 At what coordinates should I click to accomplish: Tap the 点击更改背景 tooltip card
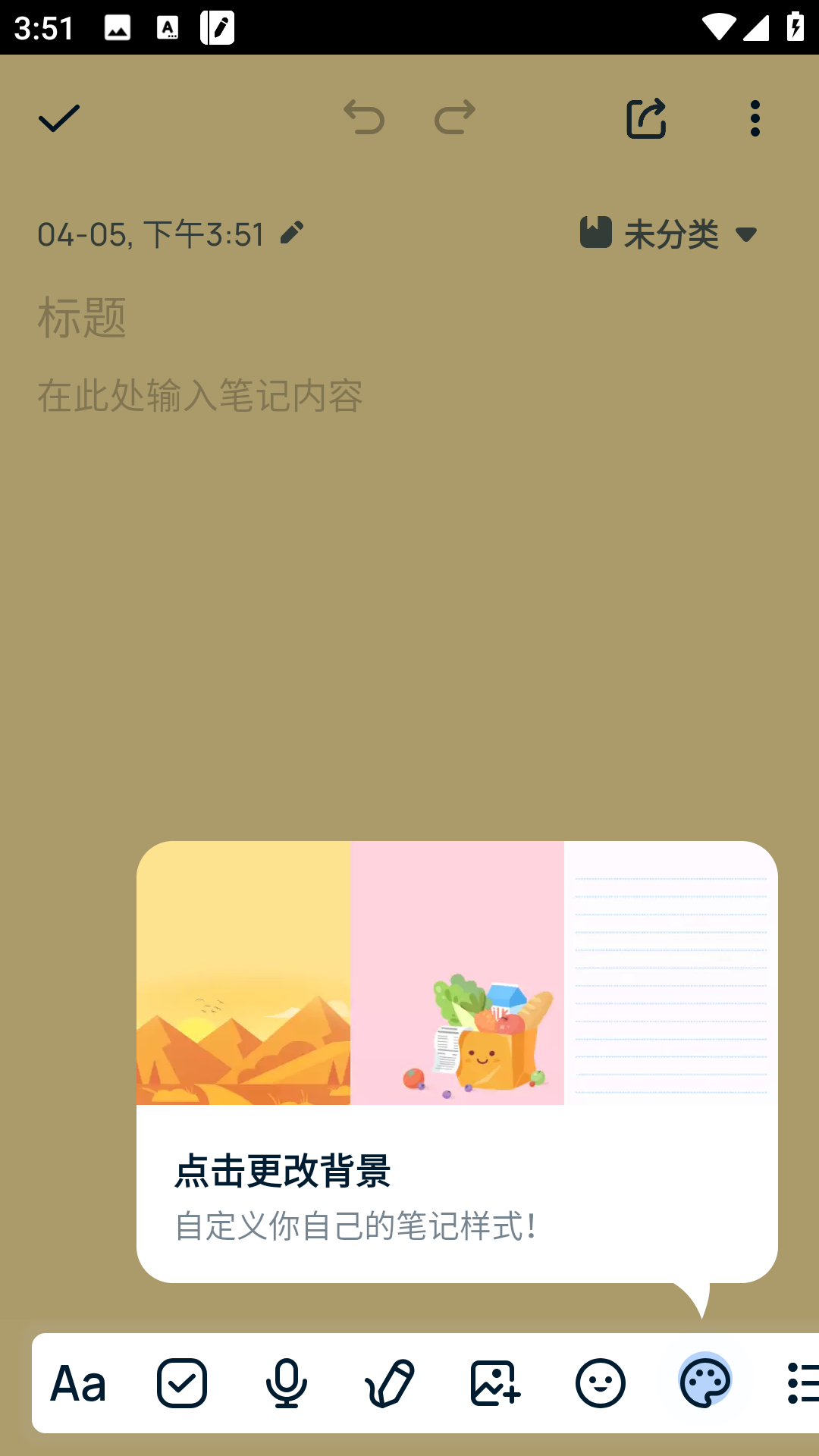click(x=457, y=1062)
